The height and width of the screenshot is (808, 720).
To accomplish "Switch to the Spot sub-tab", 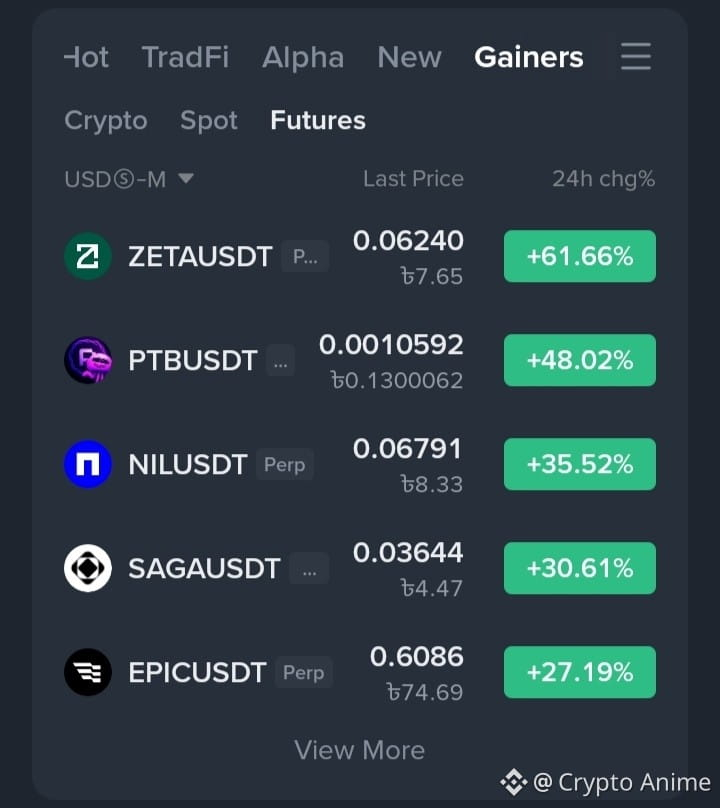I will point(209,121).
